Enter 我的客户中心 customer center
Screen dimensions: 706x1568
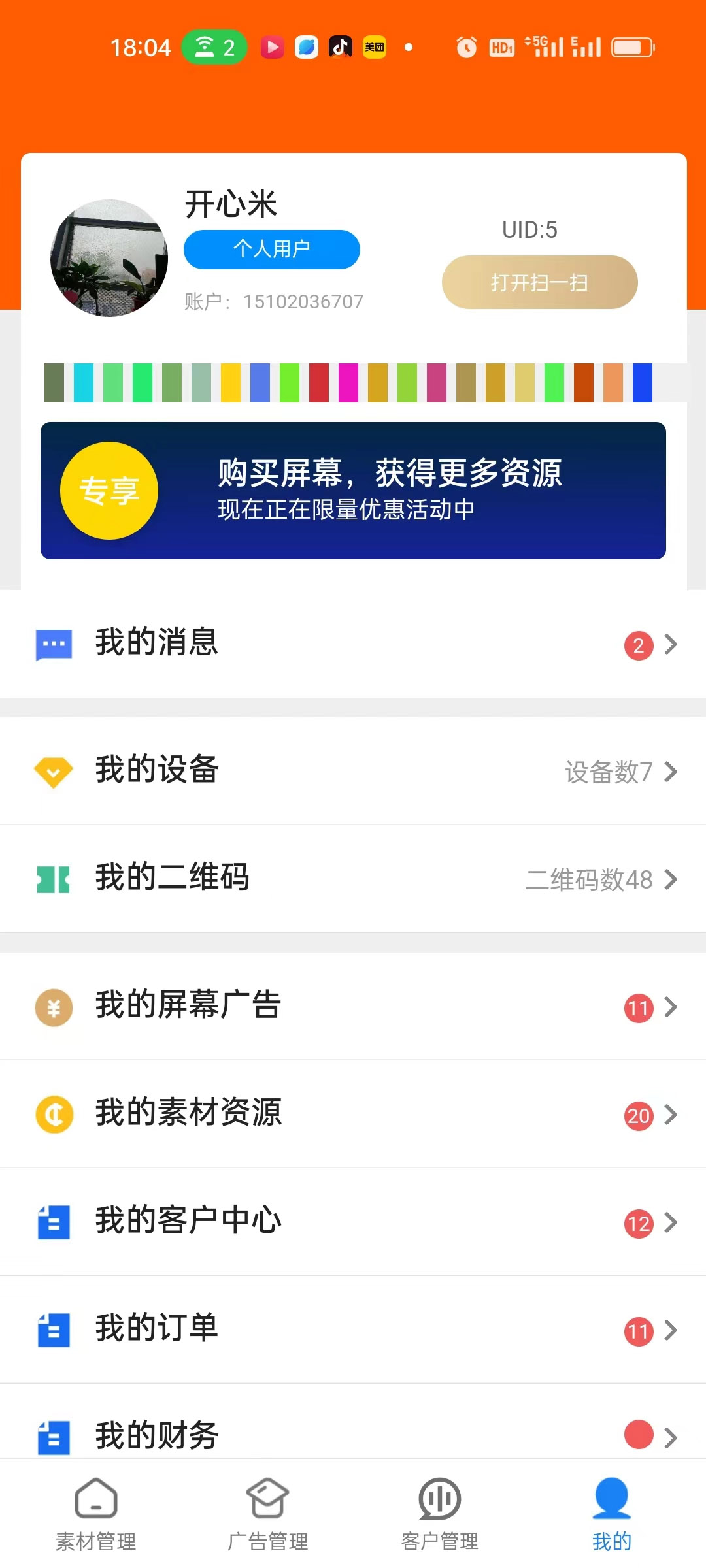[353, 1222]
